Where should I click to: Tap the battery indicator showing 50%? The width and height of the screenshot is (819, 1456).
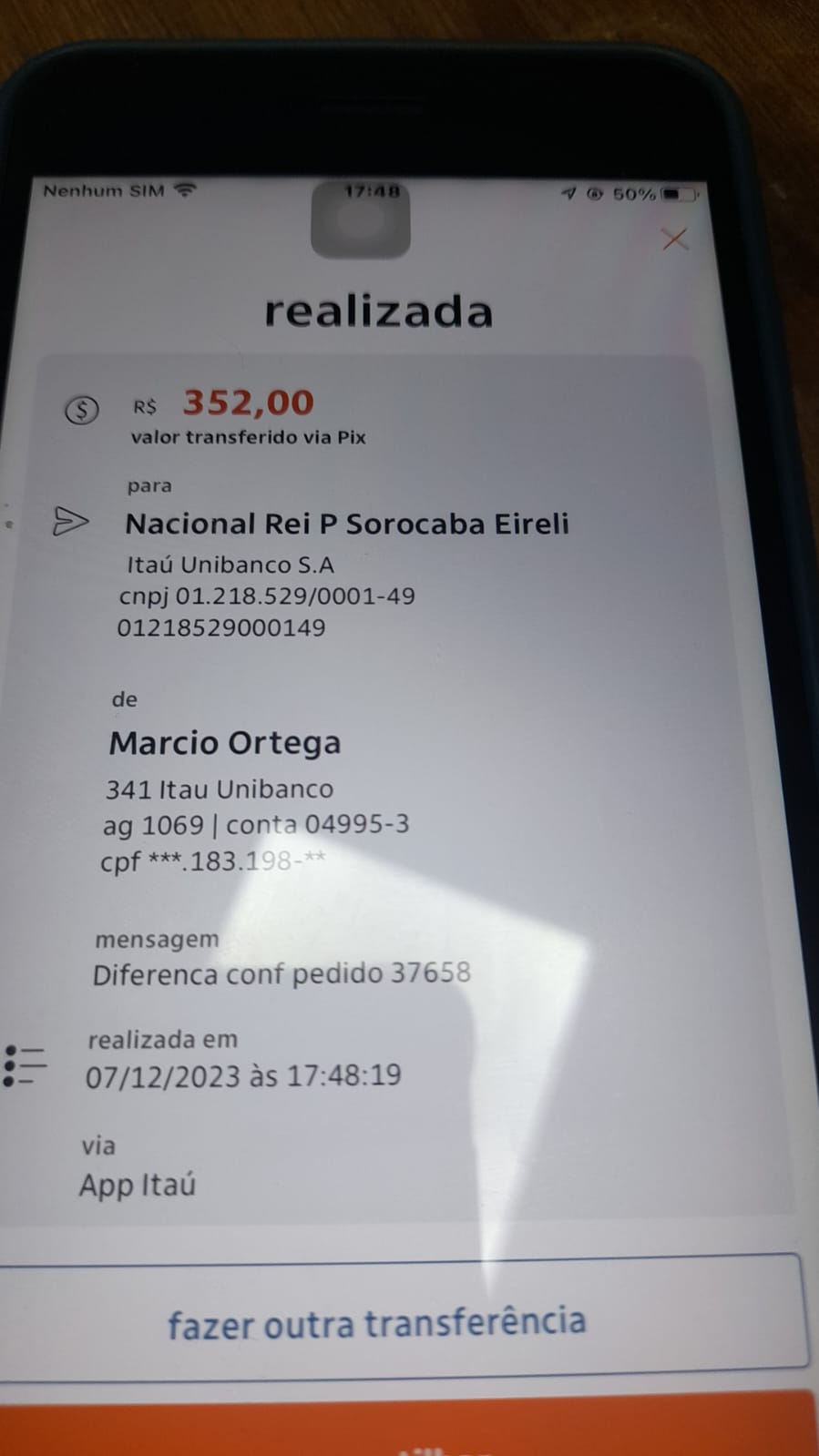[674, 194]
